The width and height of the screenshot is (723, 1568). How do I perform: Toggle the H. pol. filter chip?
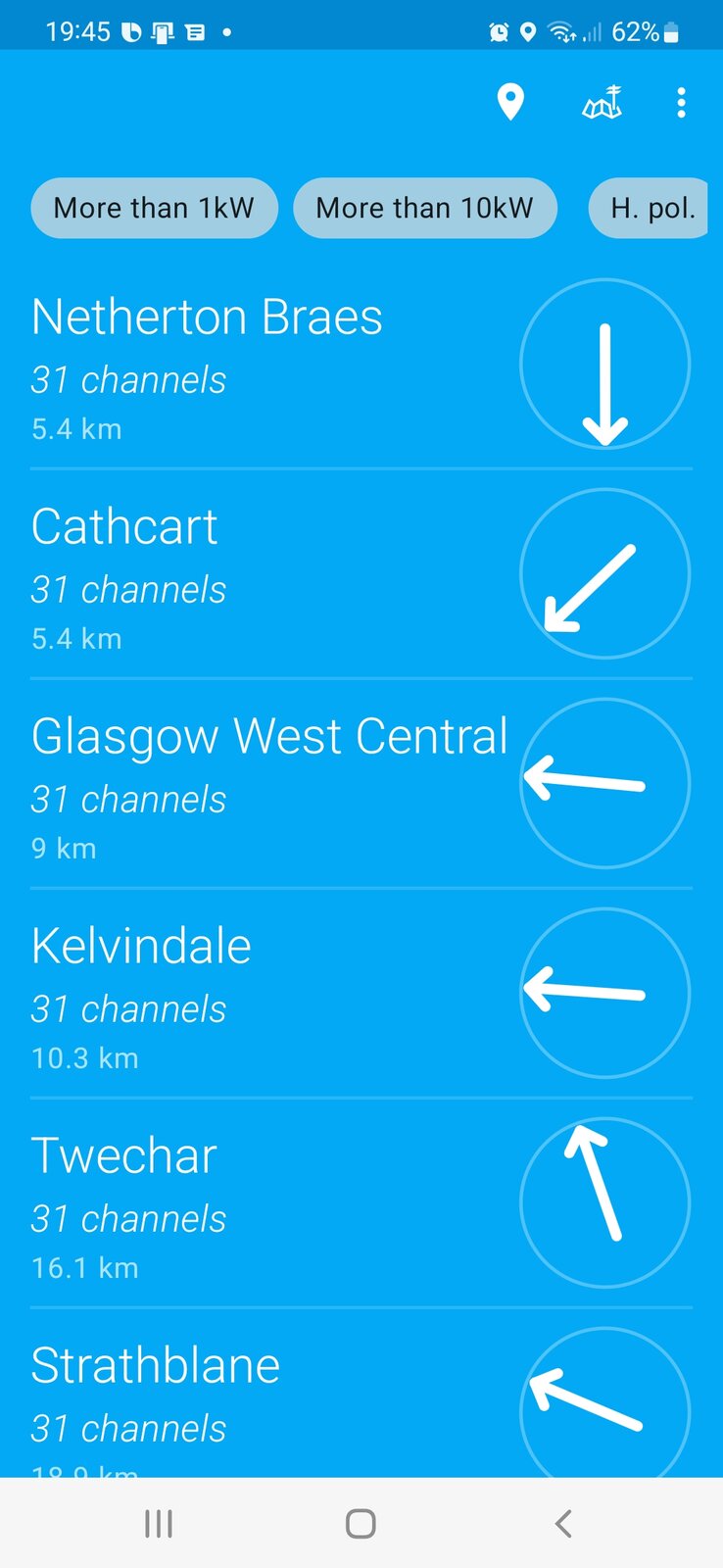click(651, 208)
